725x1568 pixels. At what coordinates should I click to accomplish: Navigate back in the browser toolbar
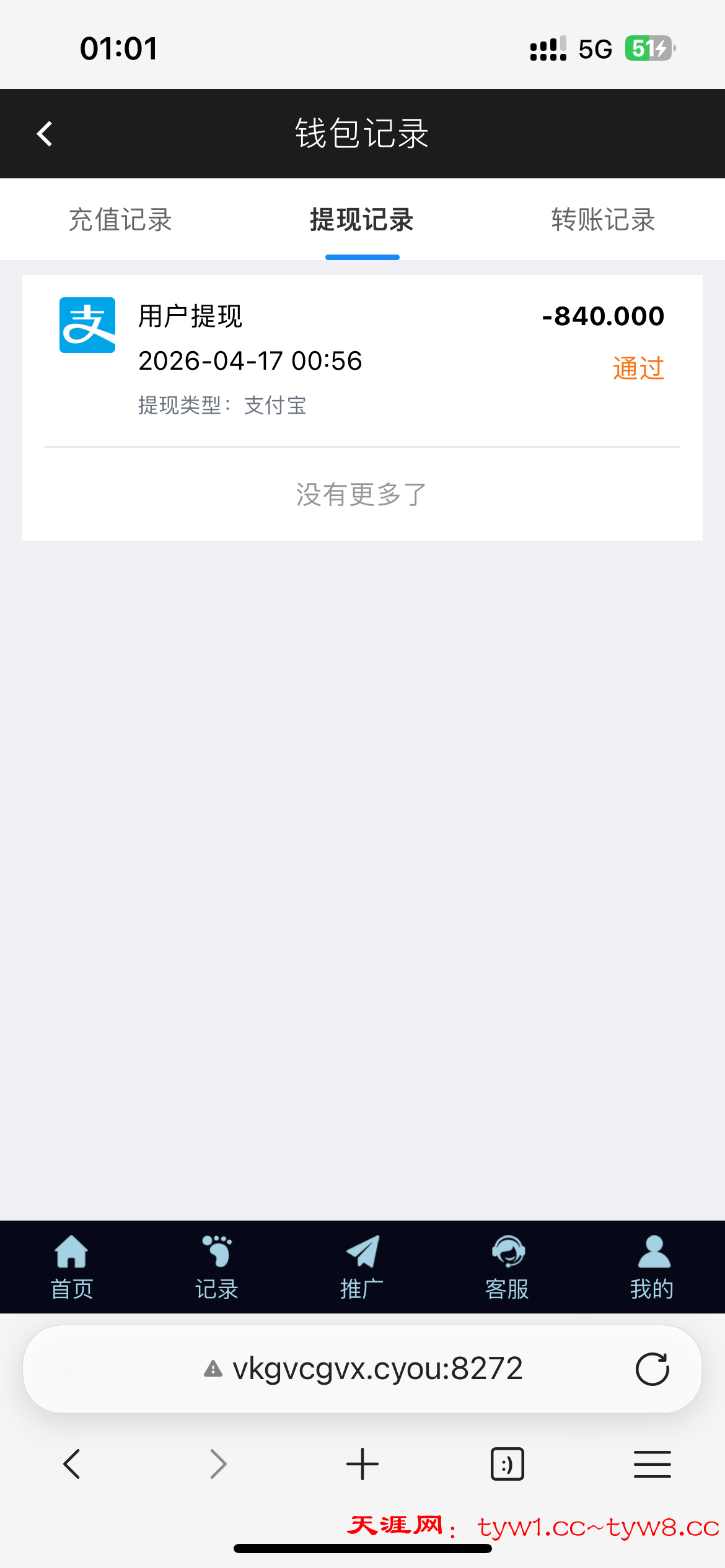(x=72, y=1465)
